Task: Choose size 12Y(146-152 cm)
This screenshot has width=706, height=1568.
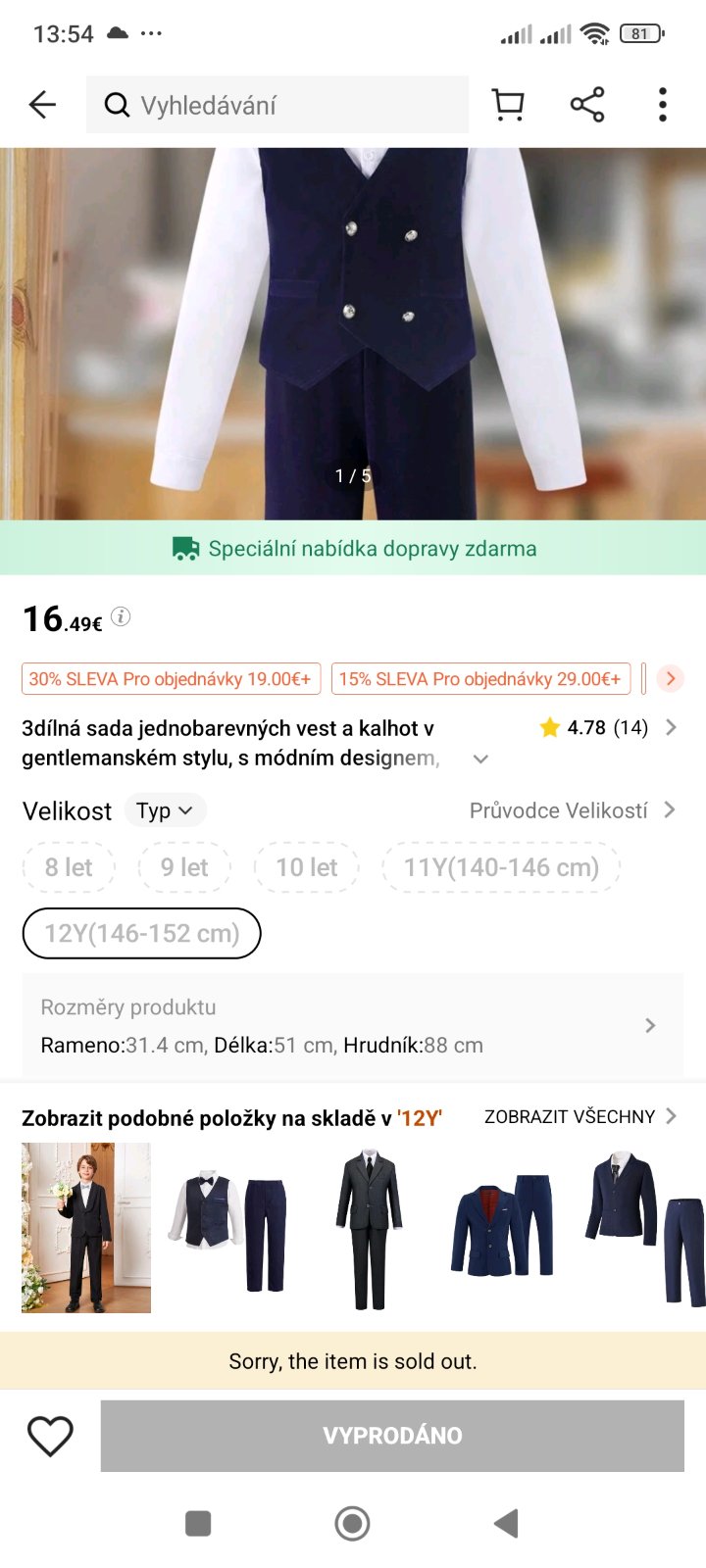Action: [x=142, y=933]
